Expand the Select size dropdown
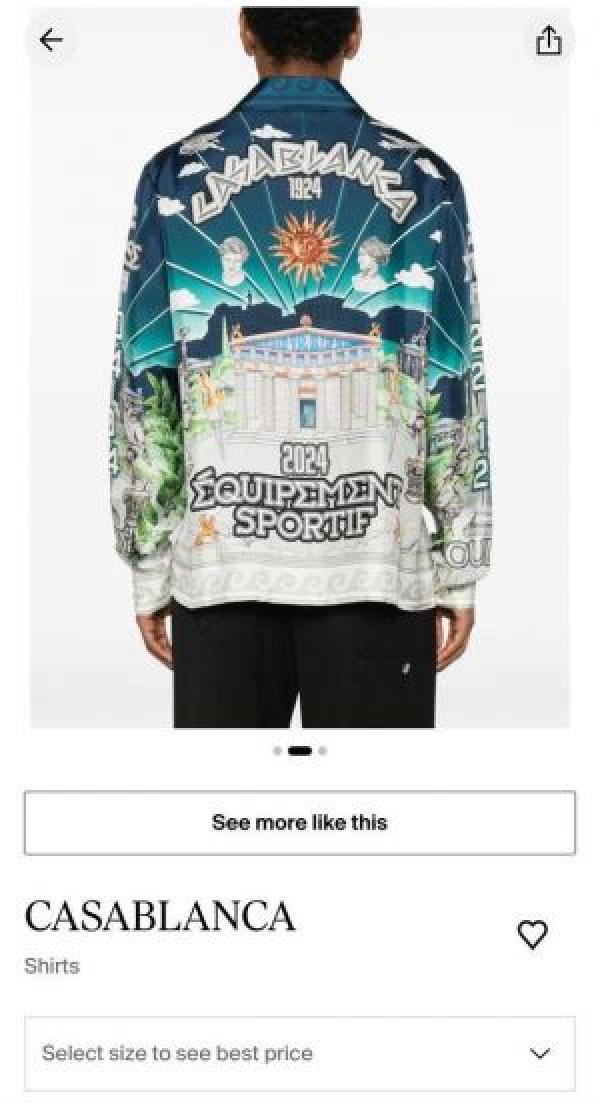Screen dimensions: 600x1104 (300, 1053)
